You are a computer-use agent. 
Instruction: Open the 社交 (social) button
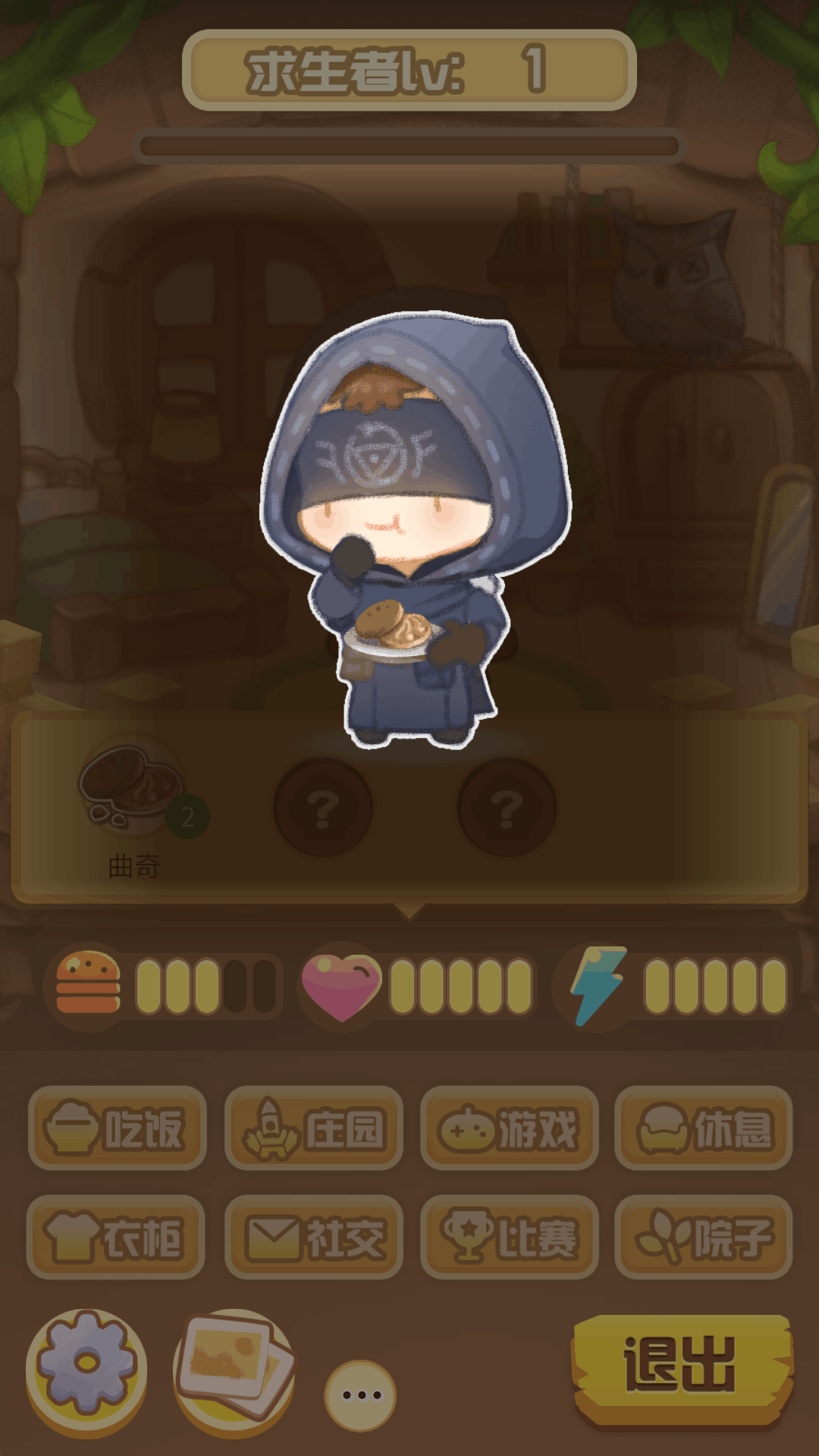(313, 1237)
